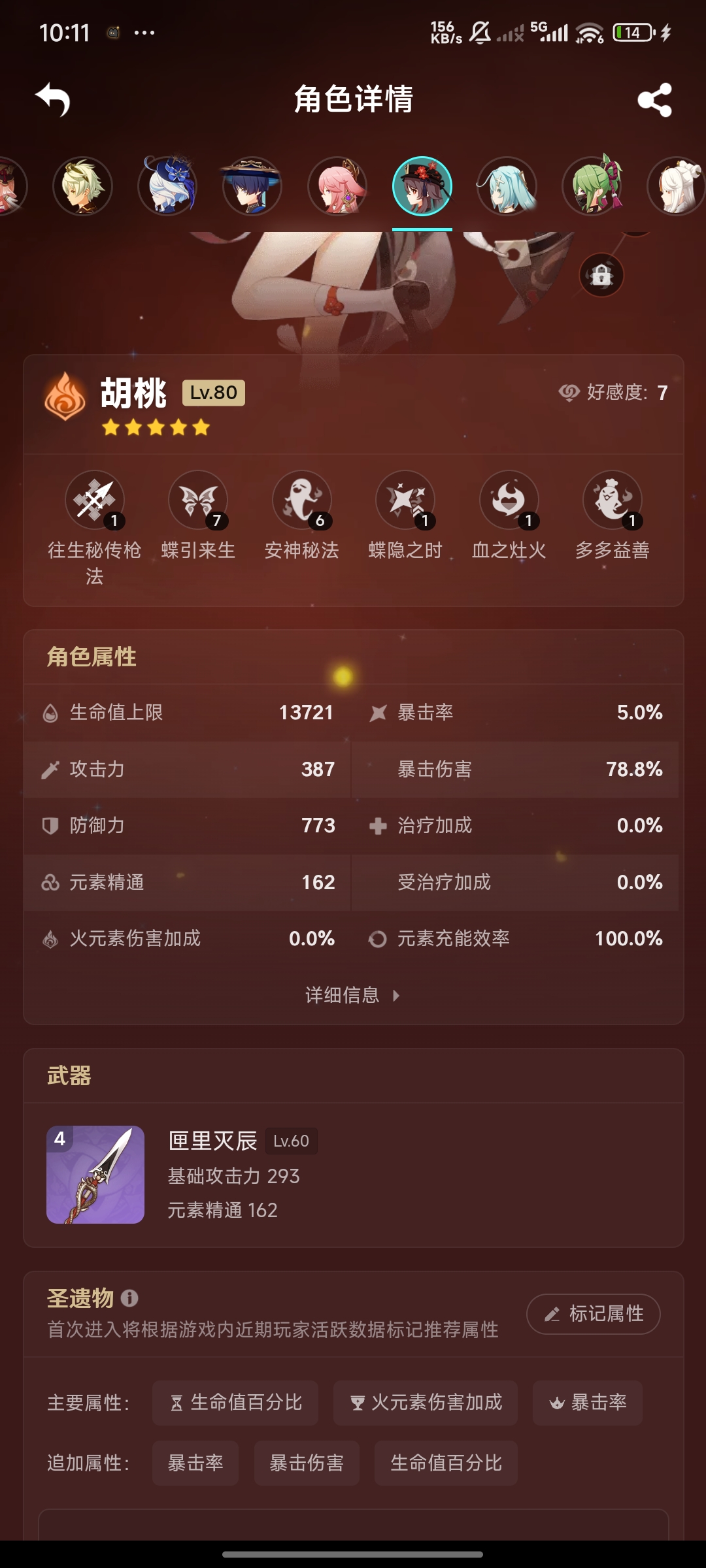View the 往生秘传枪法 talent
Viewport: 706px width, 1568px height.
95,501
